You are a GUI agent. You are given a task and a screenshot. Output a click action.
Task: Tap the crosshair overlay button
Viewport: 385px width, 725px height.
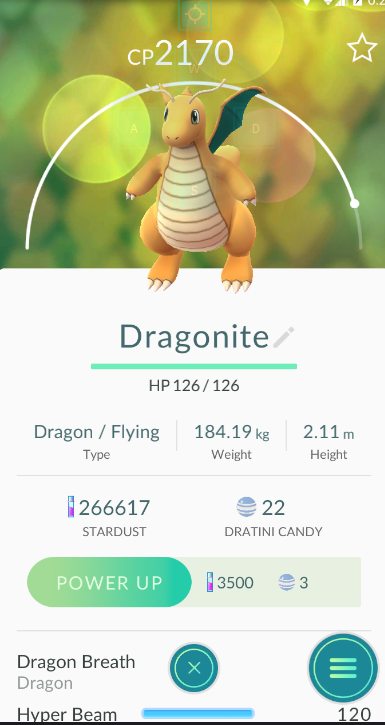tap(195, 14)
